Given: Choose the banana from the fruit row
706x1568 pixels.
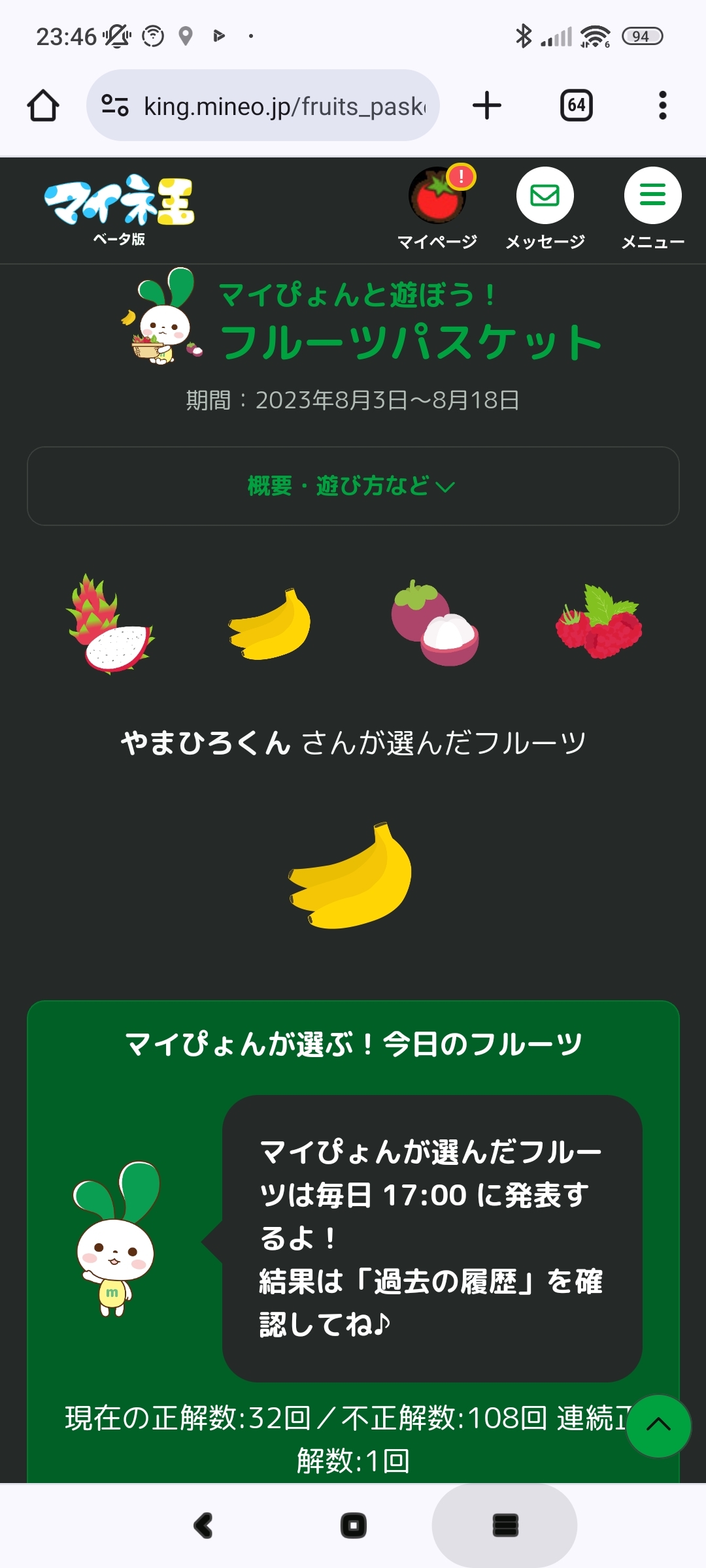Looking at the screenshot, I should coord(270,625).
